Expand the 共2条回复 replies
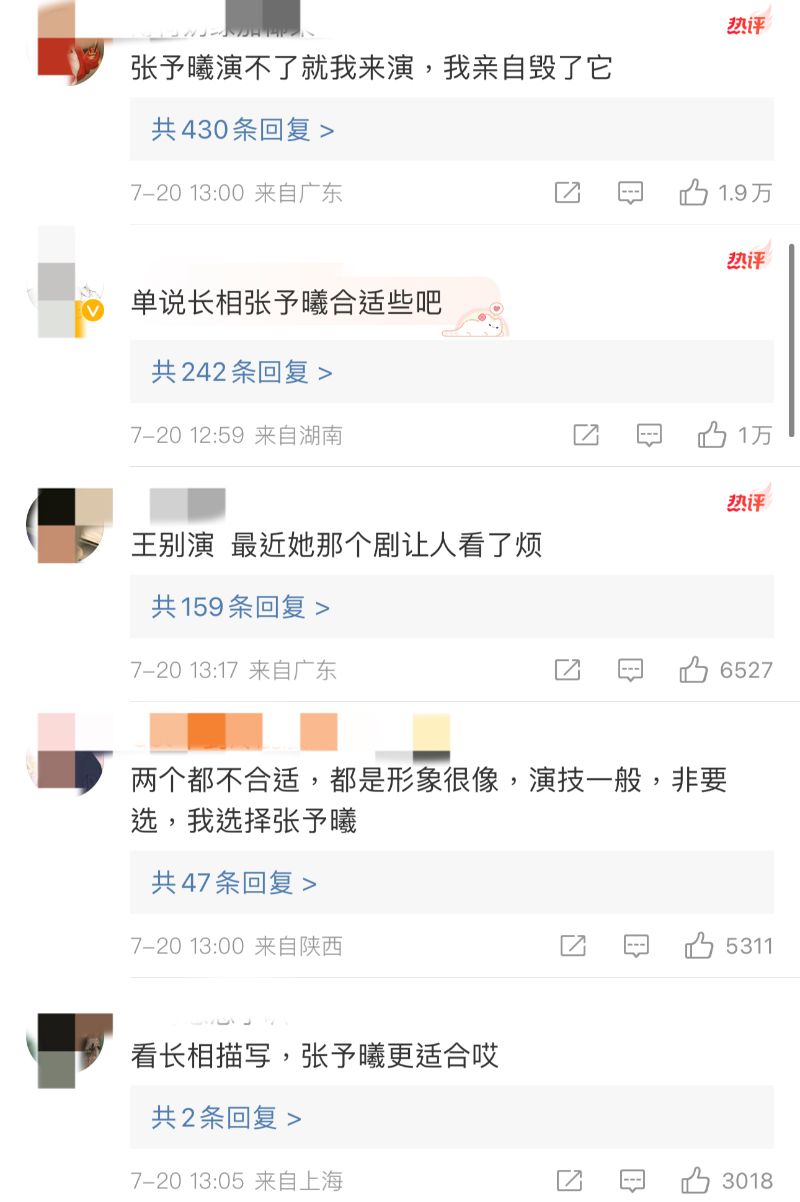The image size is (800, 1202). [x=226, y=1117]
